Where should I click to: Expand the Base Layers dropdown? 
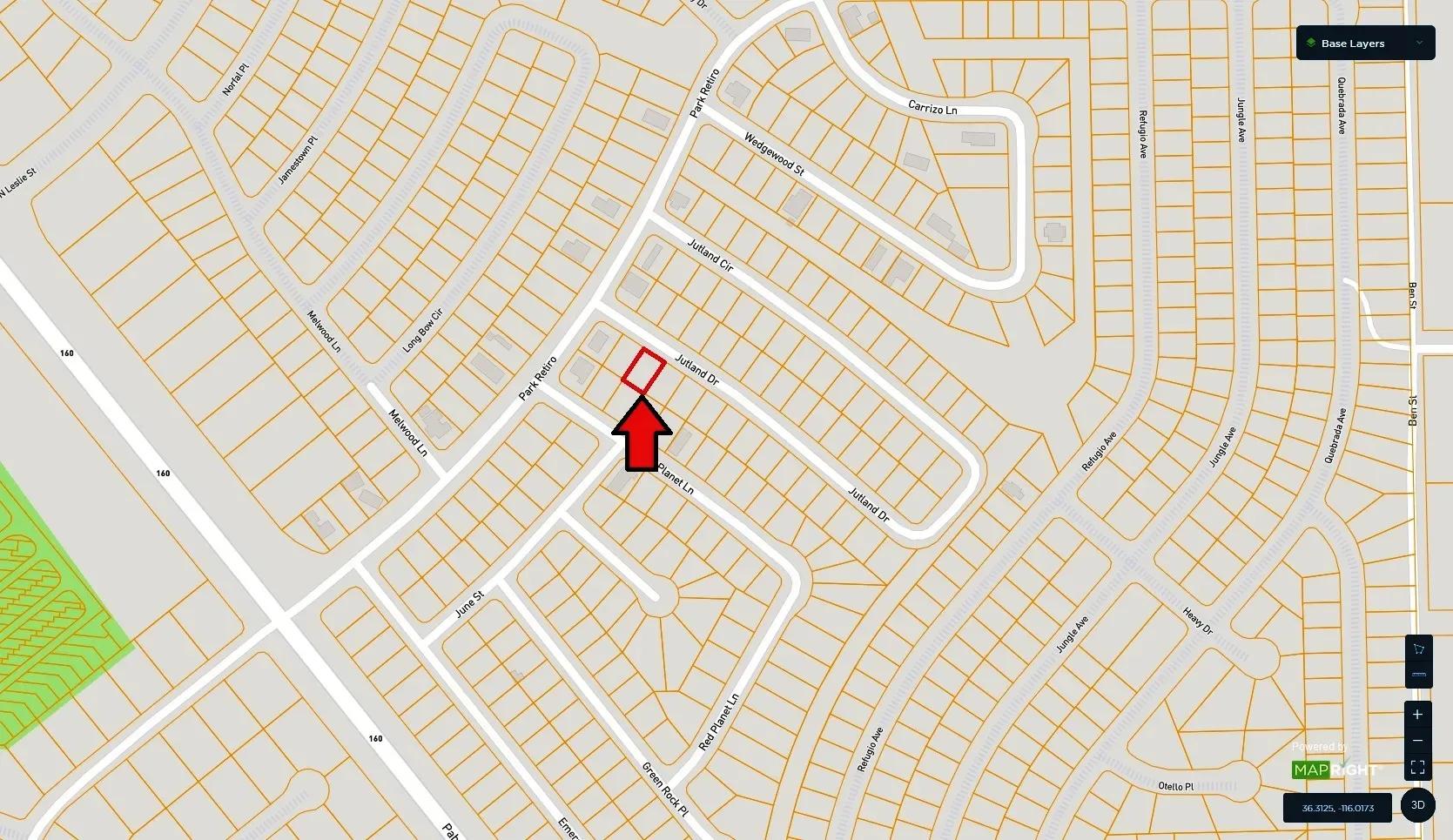pos(1365,43)
